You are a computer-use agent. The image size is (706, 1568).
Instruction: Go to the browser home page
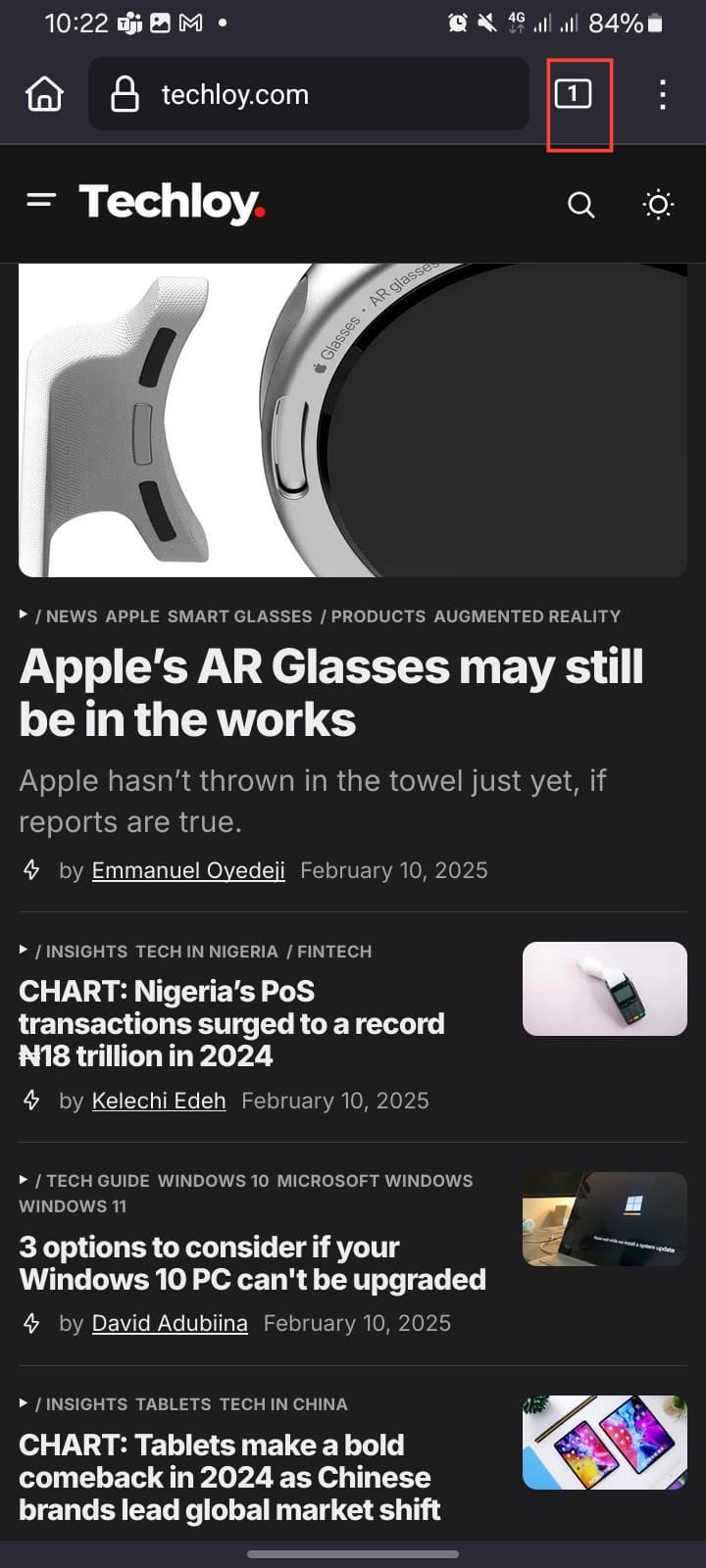44,94
